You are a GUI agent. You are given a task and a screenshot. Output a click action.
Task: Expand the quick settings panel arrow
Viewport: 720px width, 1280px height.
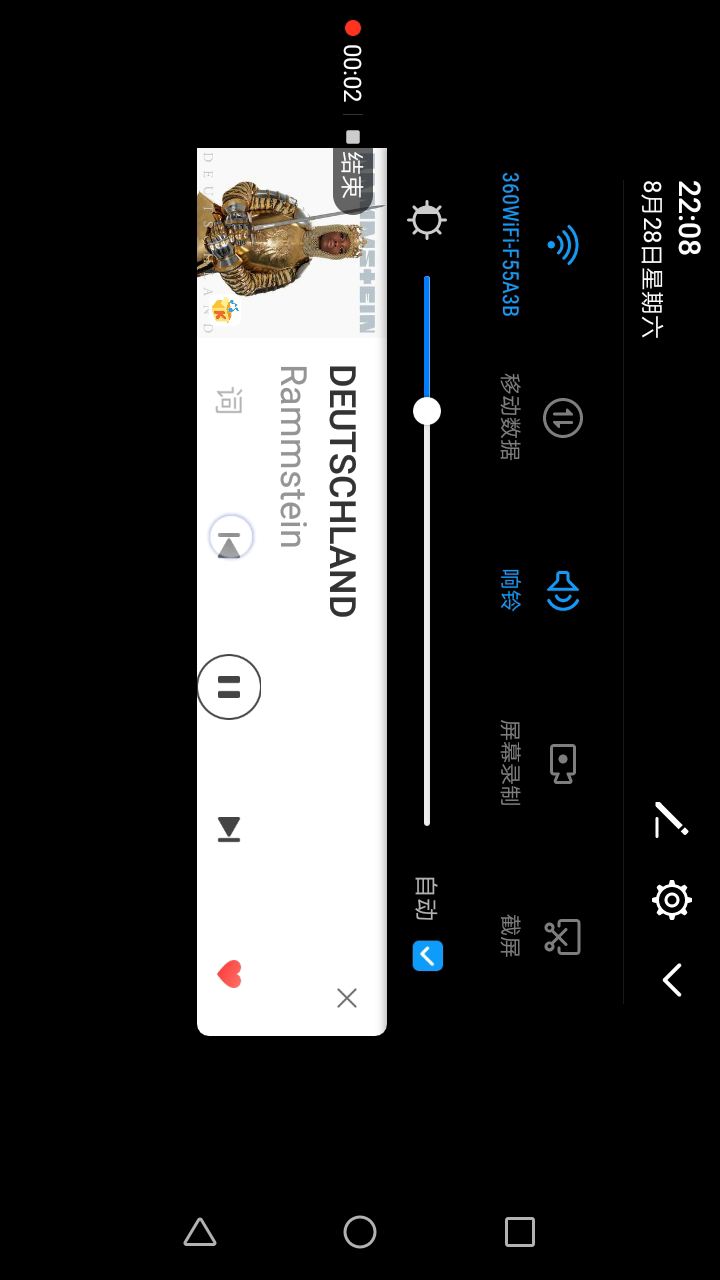pos(671,980)
